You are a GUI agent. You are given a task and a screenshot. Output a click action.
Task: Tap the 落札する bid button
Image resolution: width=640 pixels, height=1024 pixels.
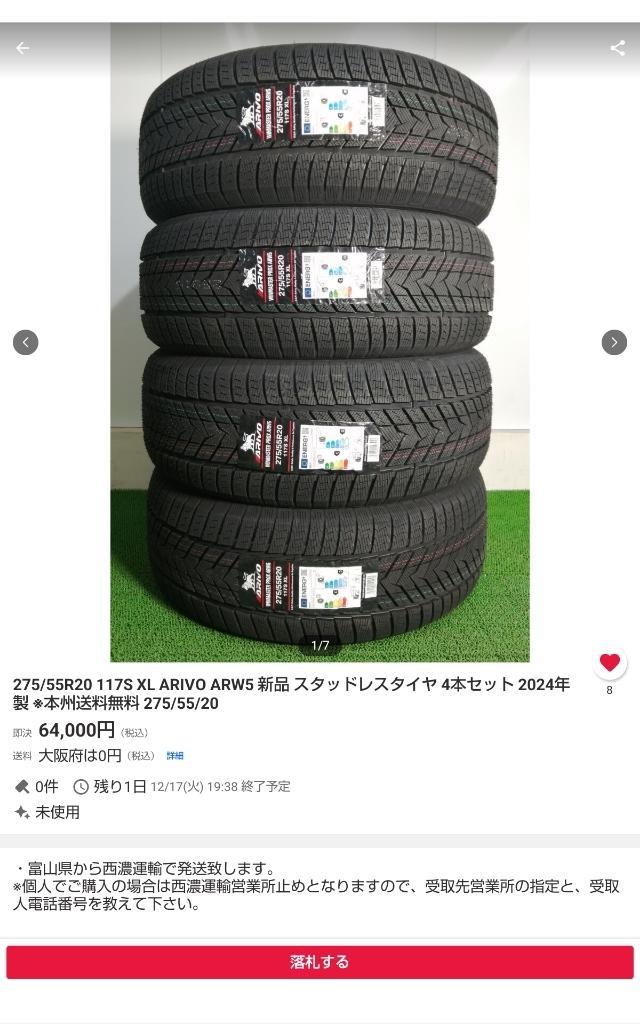320,962
